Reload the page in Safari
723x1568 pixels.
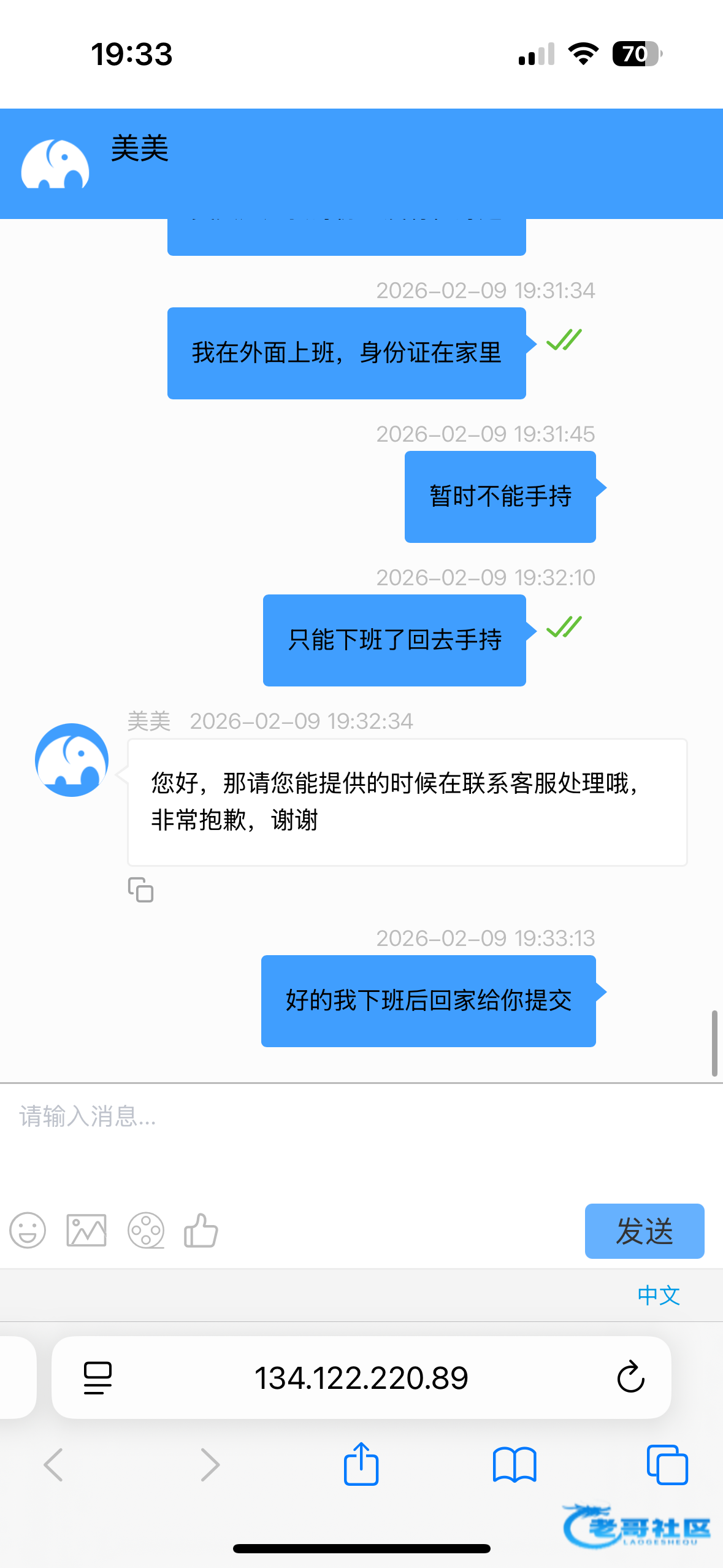(630, 1378)
